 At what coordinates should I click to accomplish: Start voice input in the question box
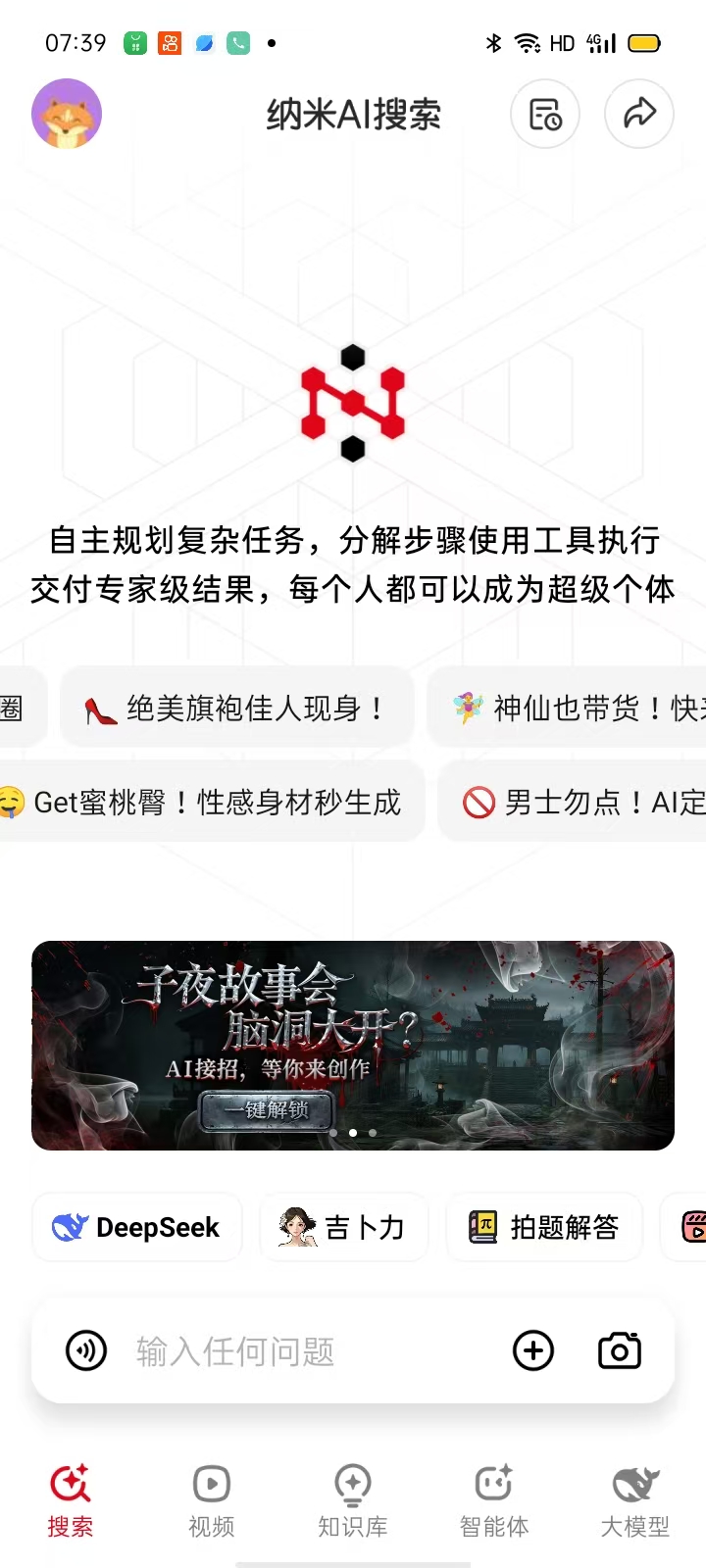pyautogui.click(x=86, y=1351)
